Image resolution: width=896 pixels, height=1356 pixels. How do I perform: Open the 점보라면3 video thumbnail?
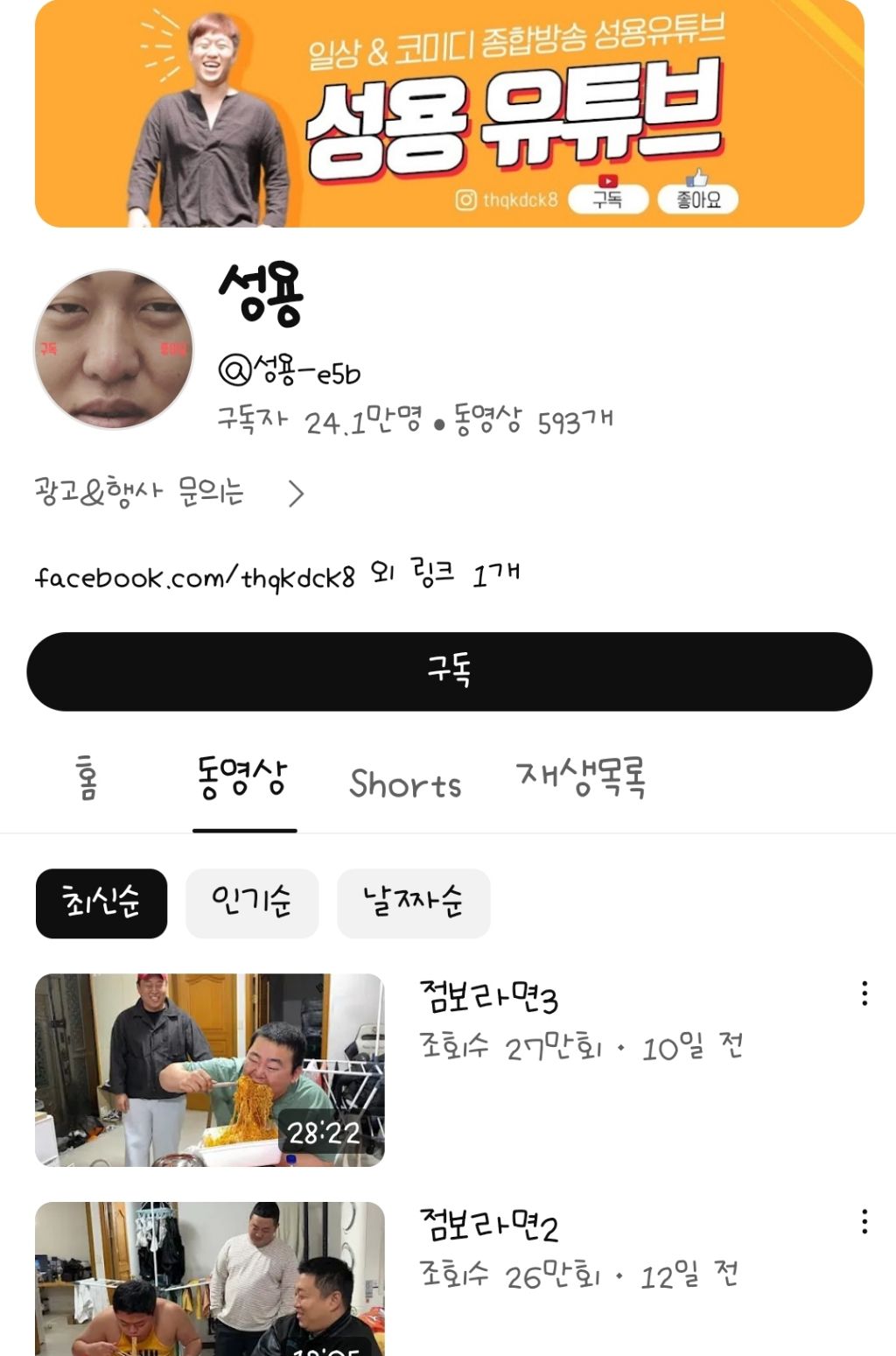pyautogui.click(x=208, y=1070)
